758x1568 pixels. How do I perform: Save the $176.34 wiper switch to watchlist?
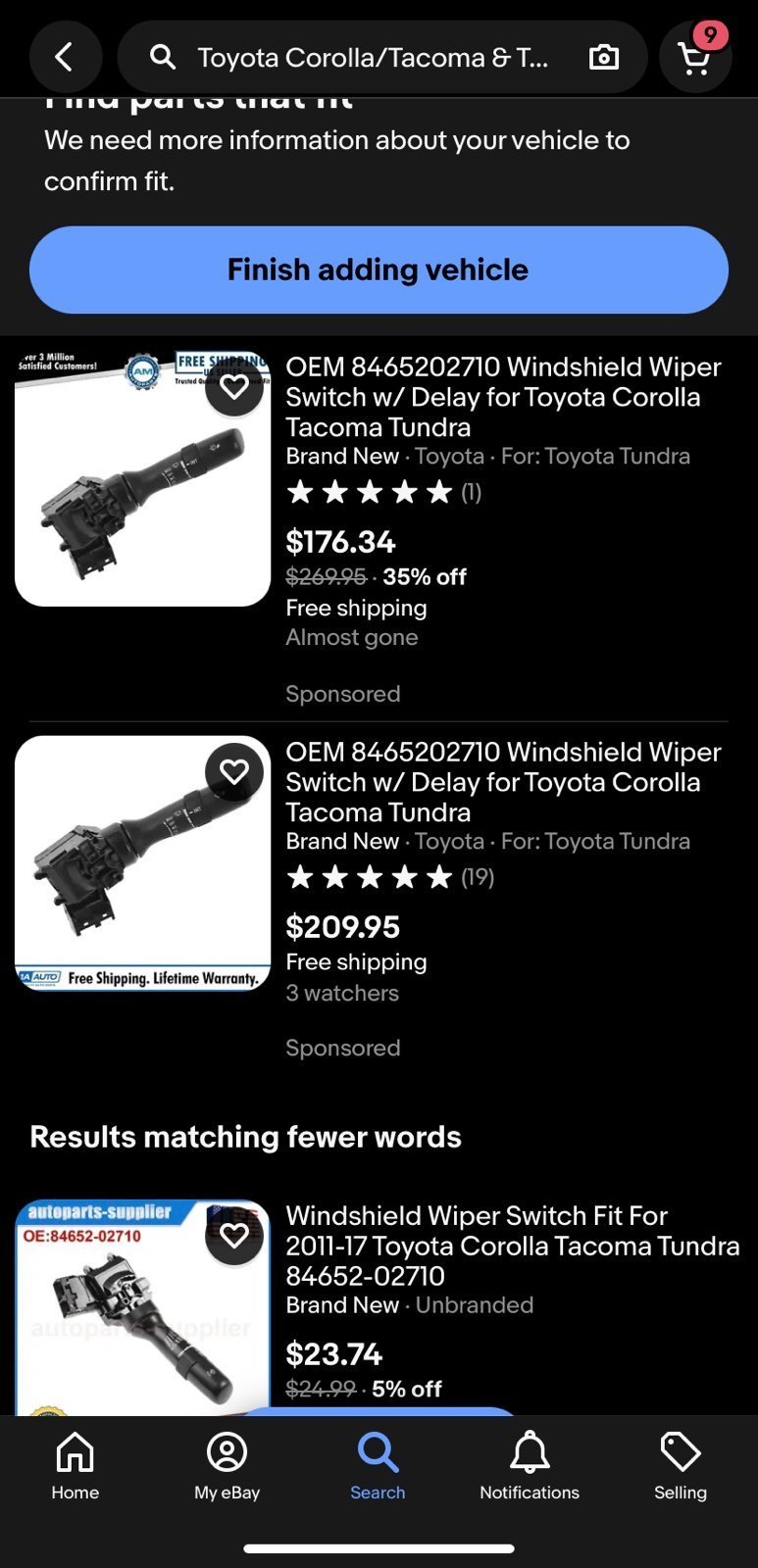[x=234, y=387]
